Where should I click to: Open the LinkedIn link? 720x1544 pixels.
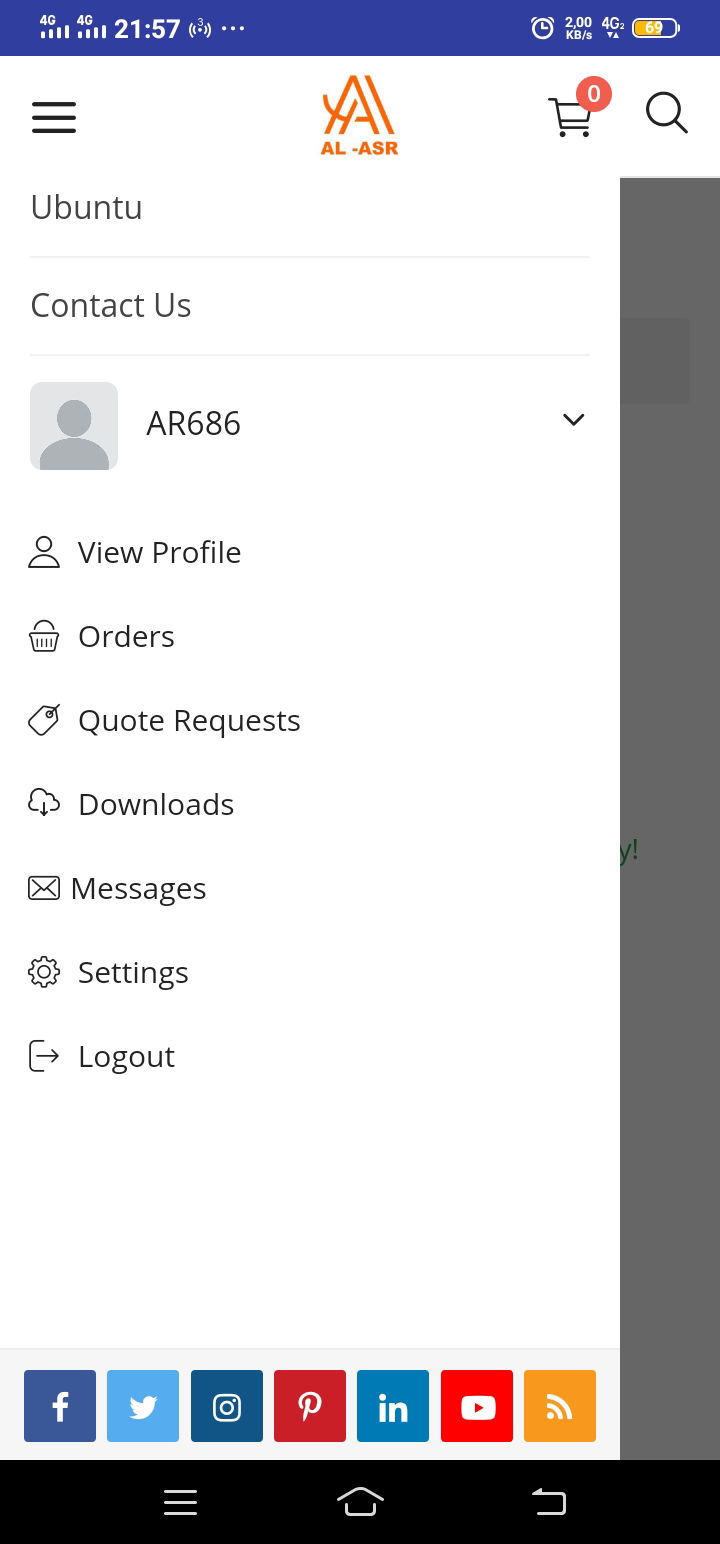[x=393, y=1406]
